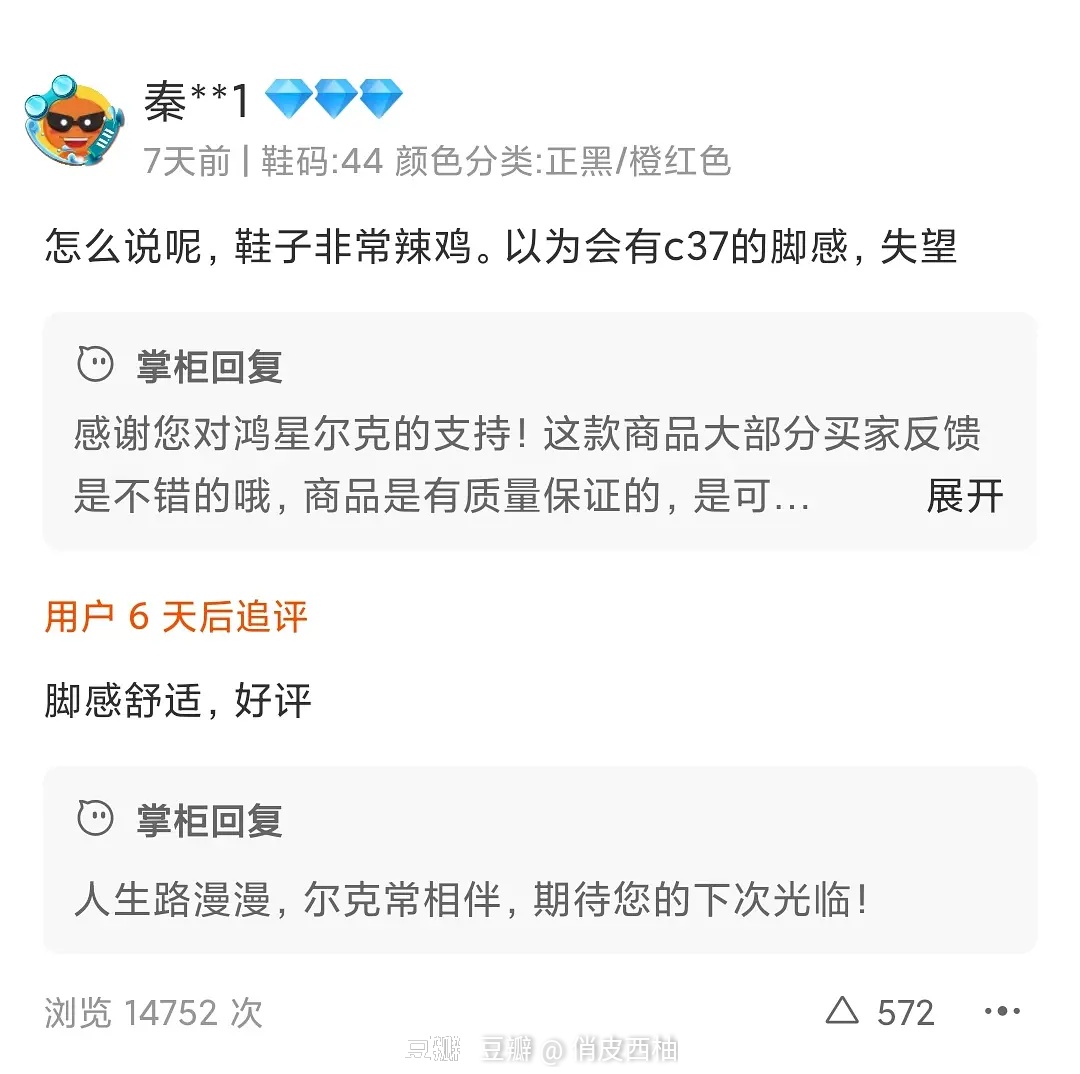1080x1074 pixels.
Task: Open the review's more options menu
Action: [1001, 1011]
